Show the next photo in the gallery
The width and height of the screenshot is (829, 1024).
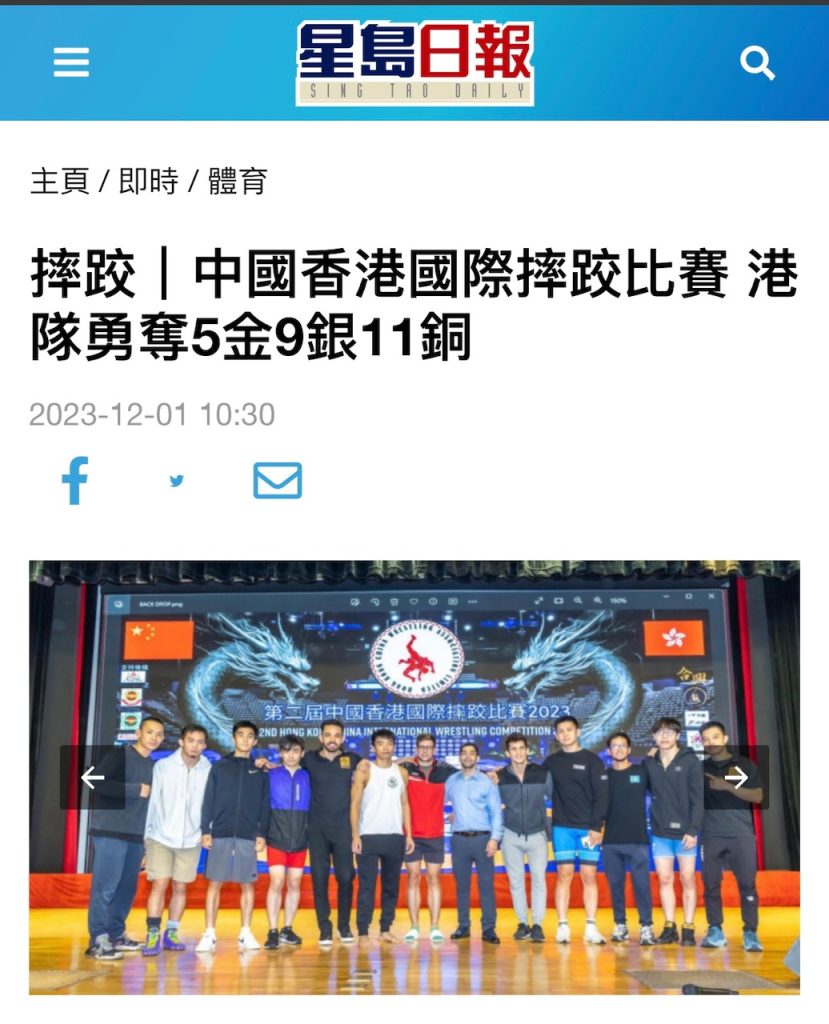(736, 777)
